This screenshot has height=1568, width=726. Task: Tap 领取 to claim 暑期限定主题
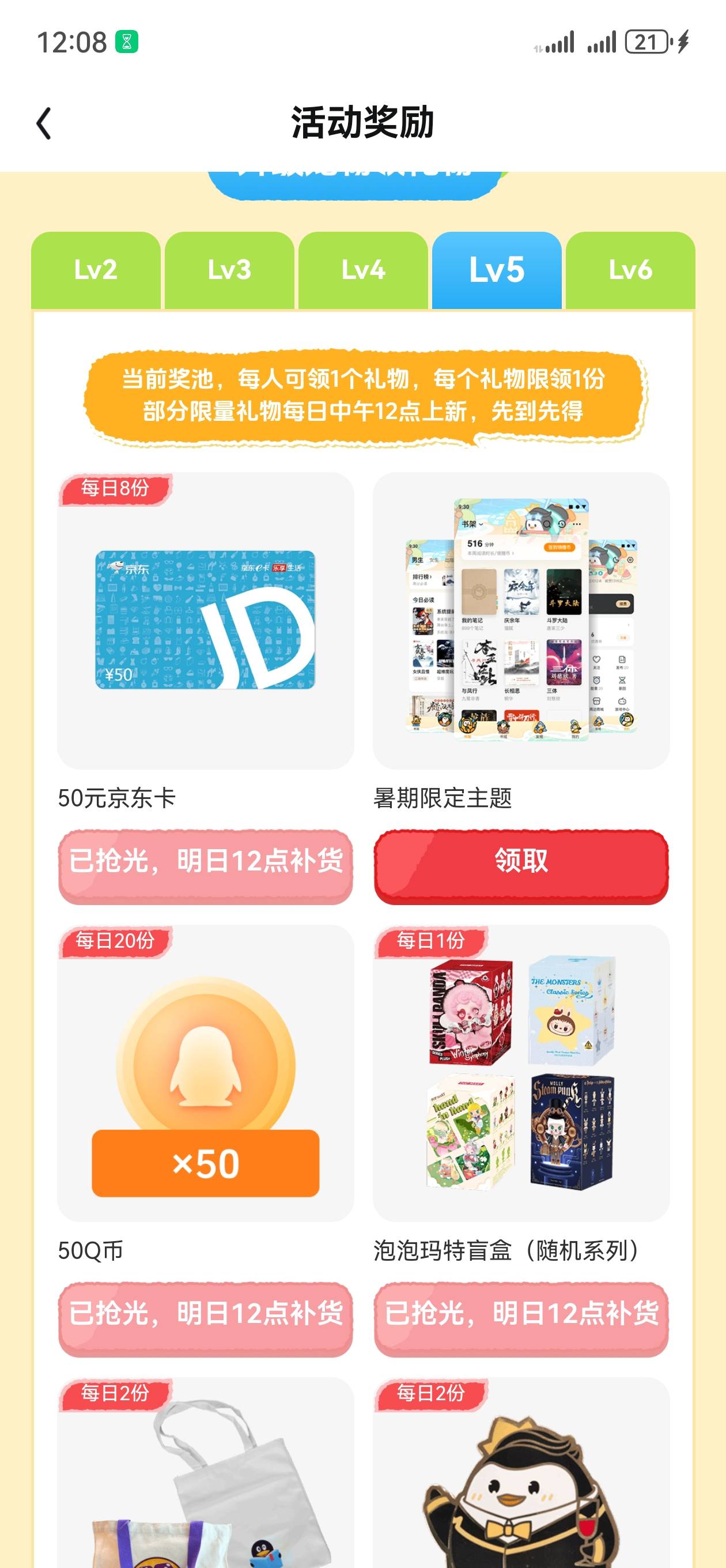coord(521,865)
